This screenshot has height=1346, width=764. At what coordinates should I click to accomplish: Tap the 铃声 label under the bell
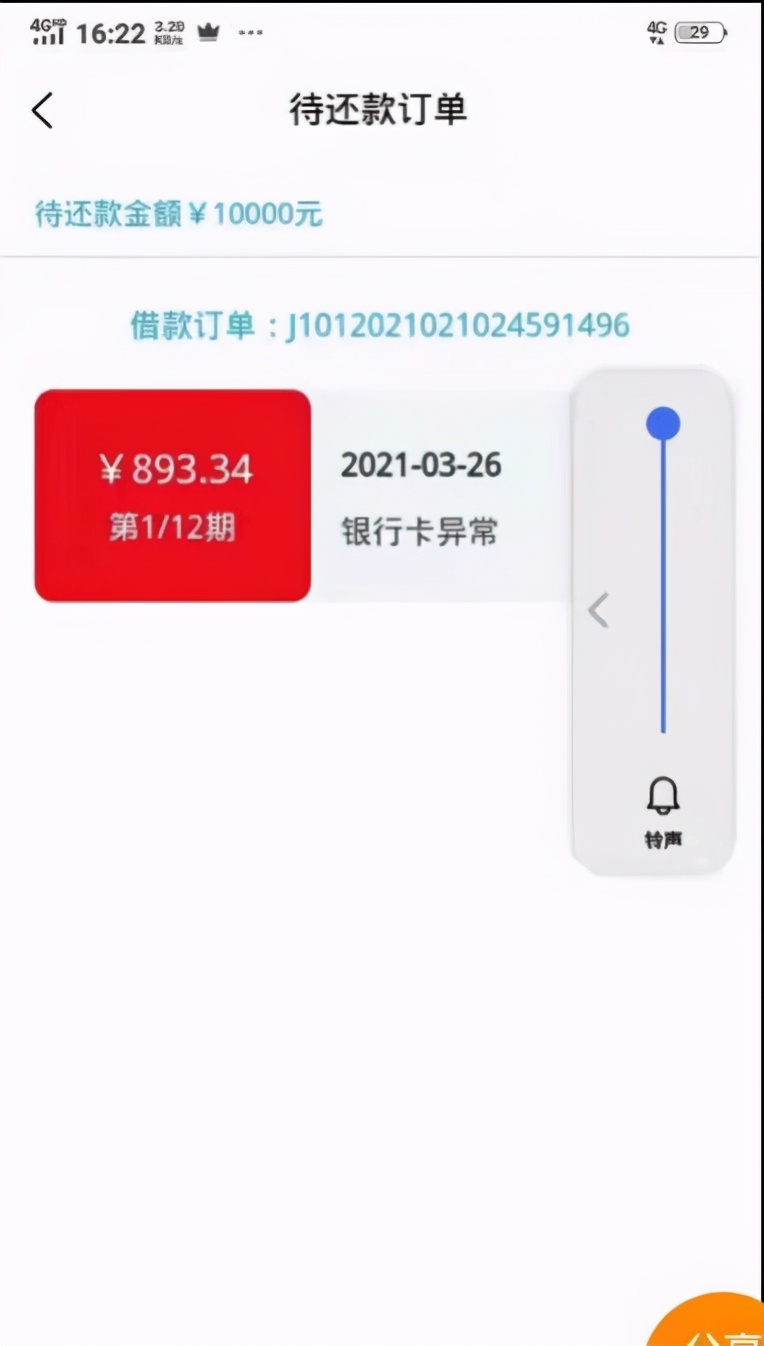(662, 840)
